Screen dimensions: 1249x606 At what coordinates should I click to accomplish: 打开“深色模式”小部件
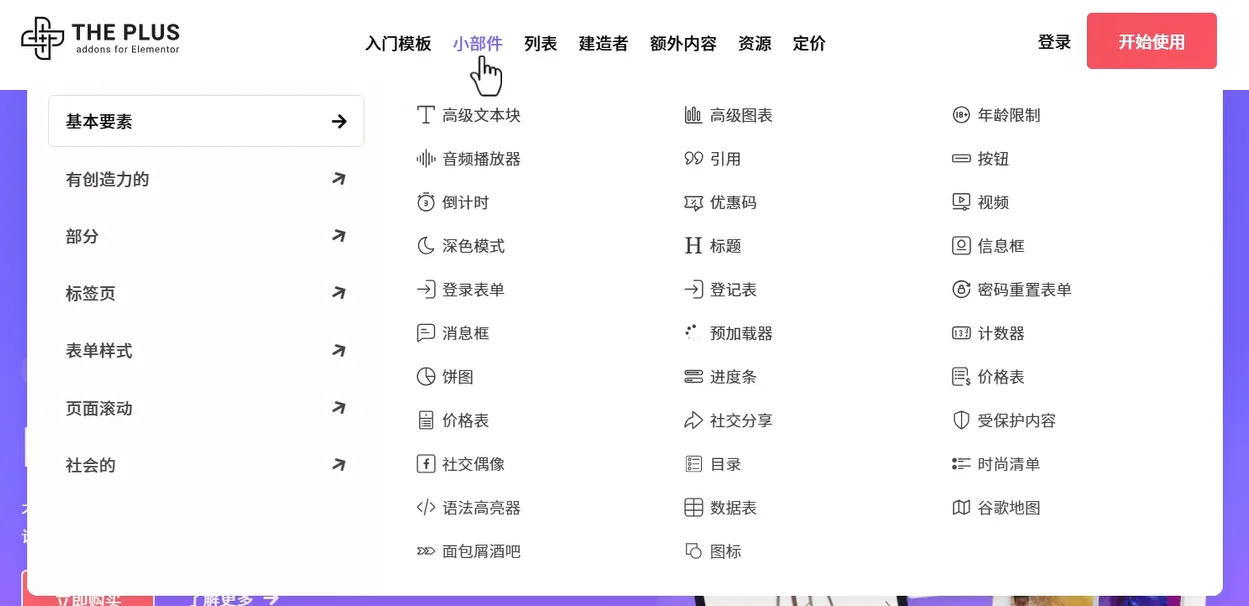(x=473, y=246)
